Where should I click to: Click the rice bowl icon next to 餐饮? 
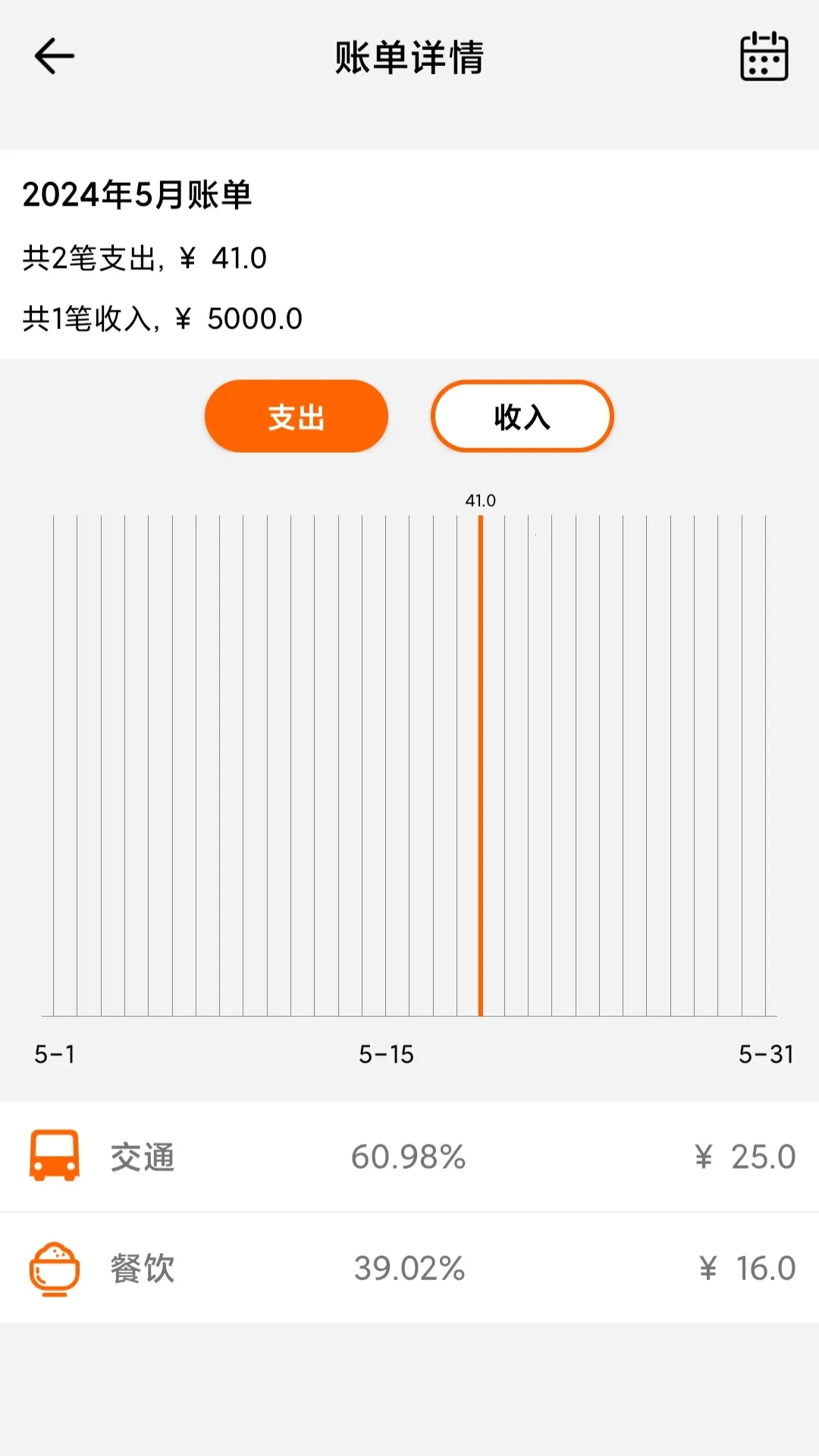pyautogui.click(x=55, y=1267)
